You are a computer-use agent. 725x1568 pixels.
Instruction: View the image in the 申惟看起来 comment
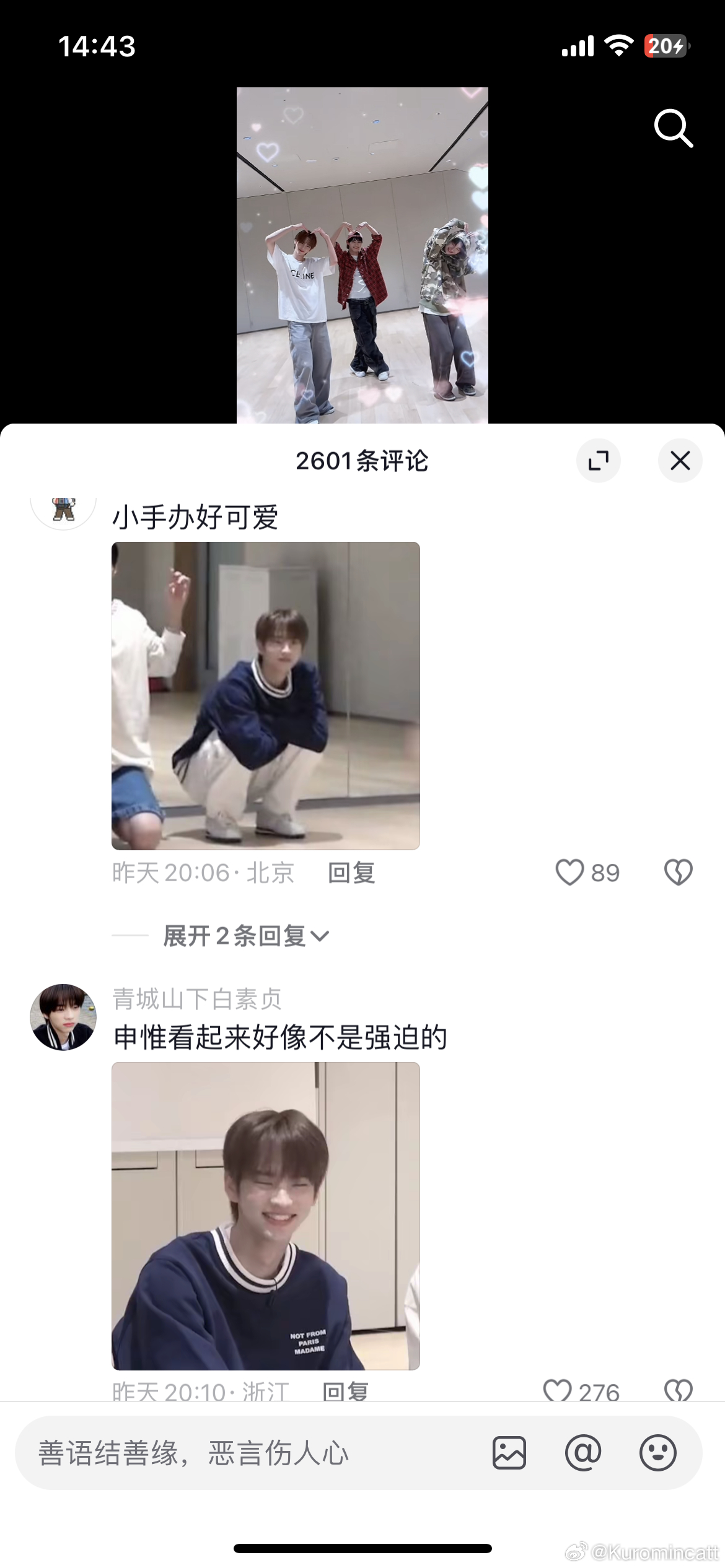click(265, 1216)
